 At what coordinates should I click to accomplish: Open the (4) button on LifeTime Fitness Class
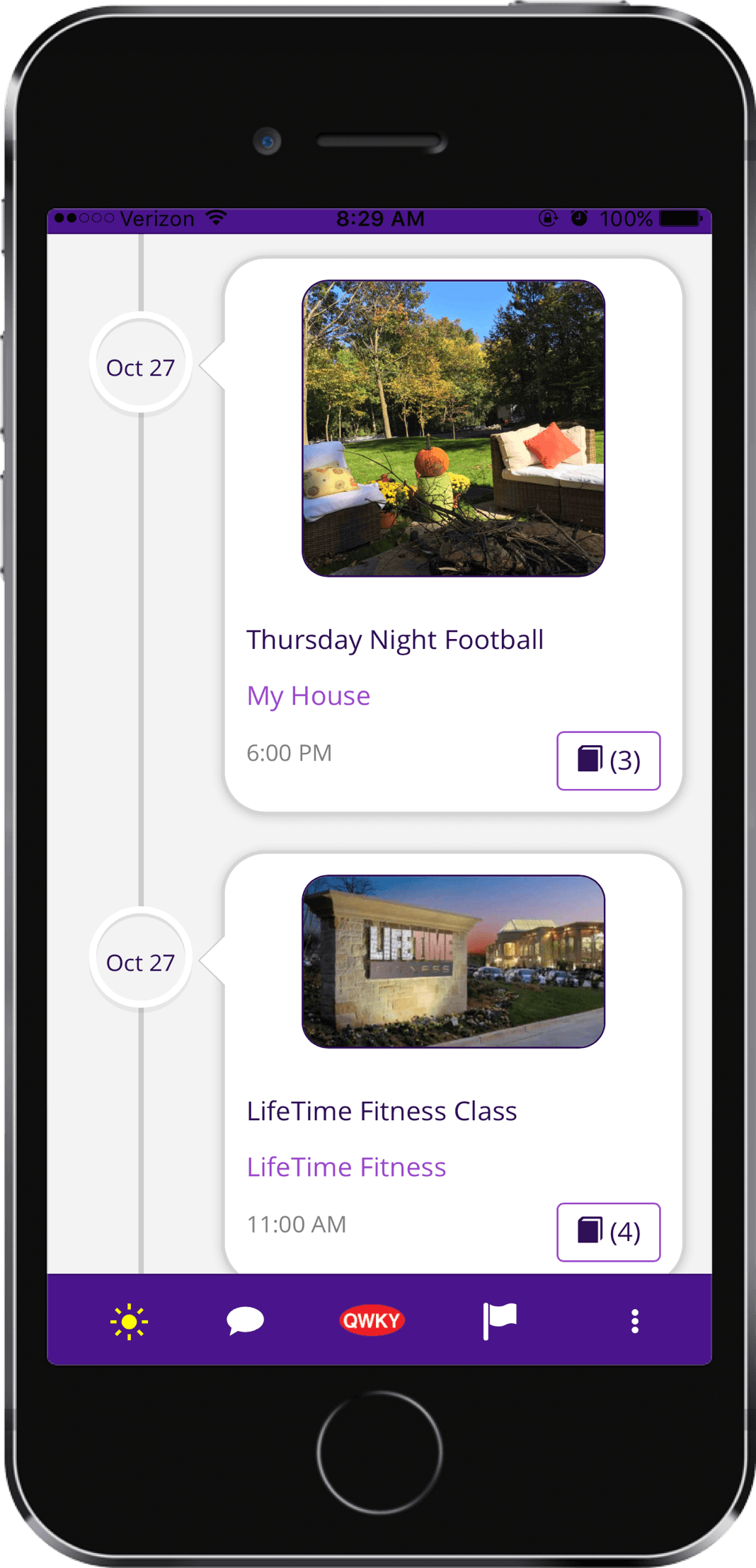(608, 1232)
